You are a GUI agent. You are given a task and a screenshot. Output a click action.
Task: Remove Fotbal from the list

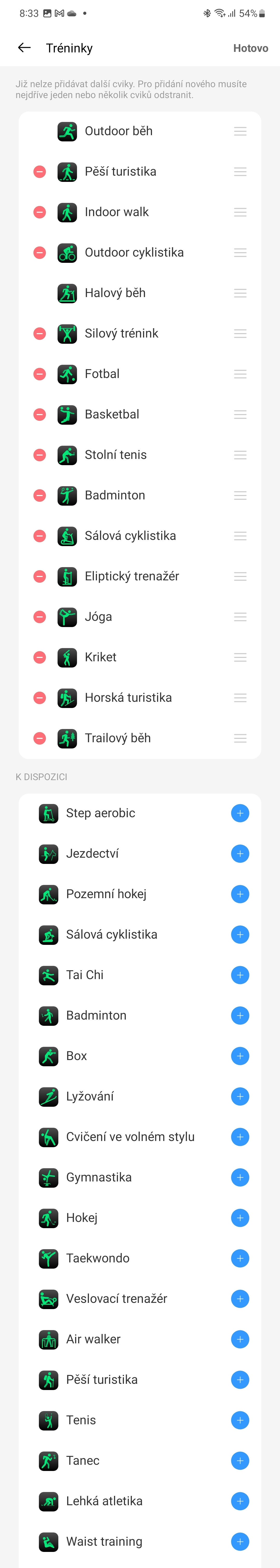[40, 374]
